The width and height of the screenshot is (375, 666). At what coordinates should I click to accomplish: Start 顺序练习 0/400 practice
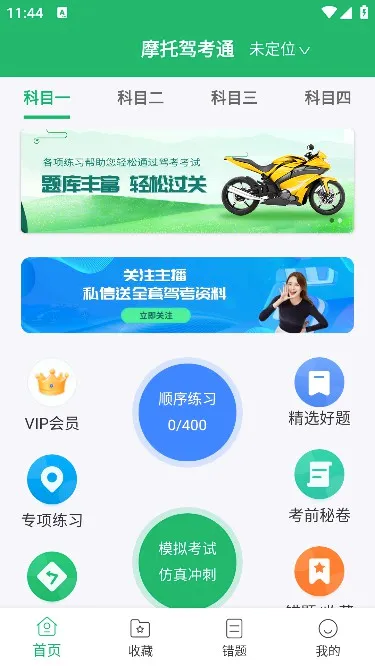(187, 412)
